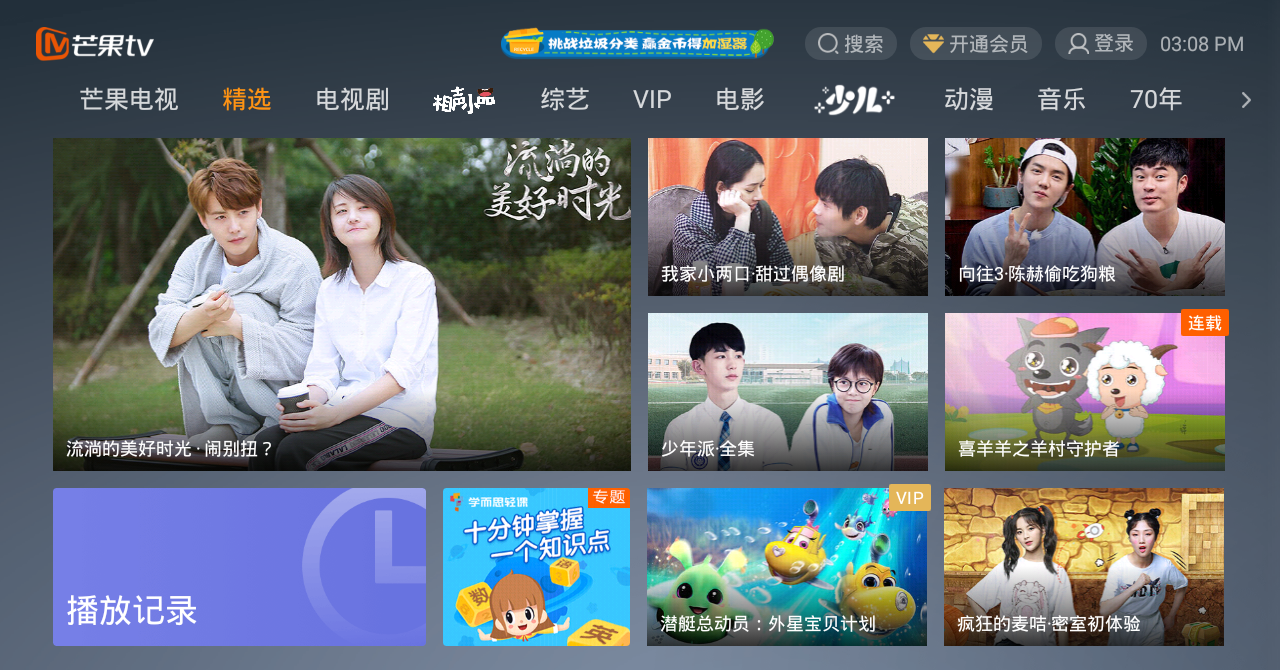Image resolution: width=1280 pixels, height=670 pixels.
Task: Open 少年派·全集 series
Action: coord(787,391)
